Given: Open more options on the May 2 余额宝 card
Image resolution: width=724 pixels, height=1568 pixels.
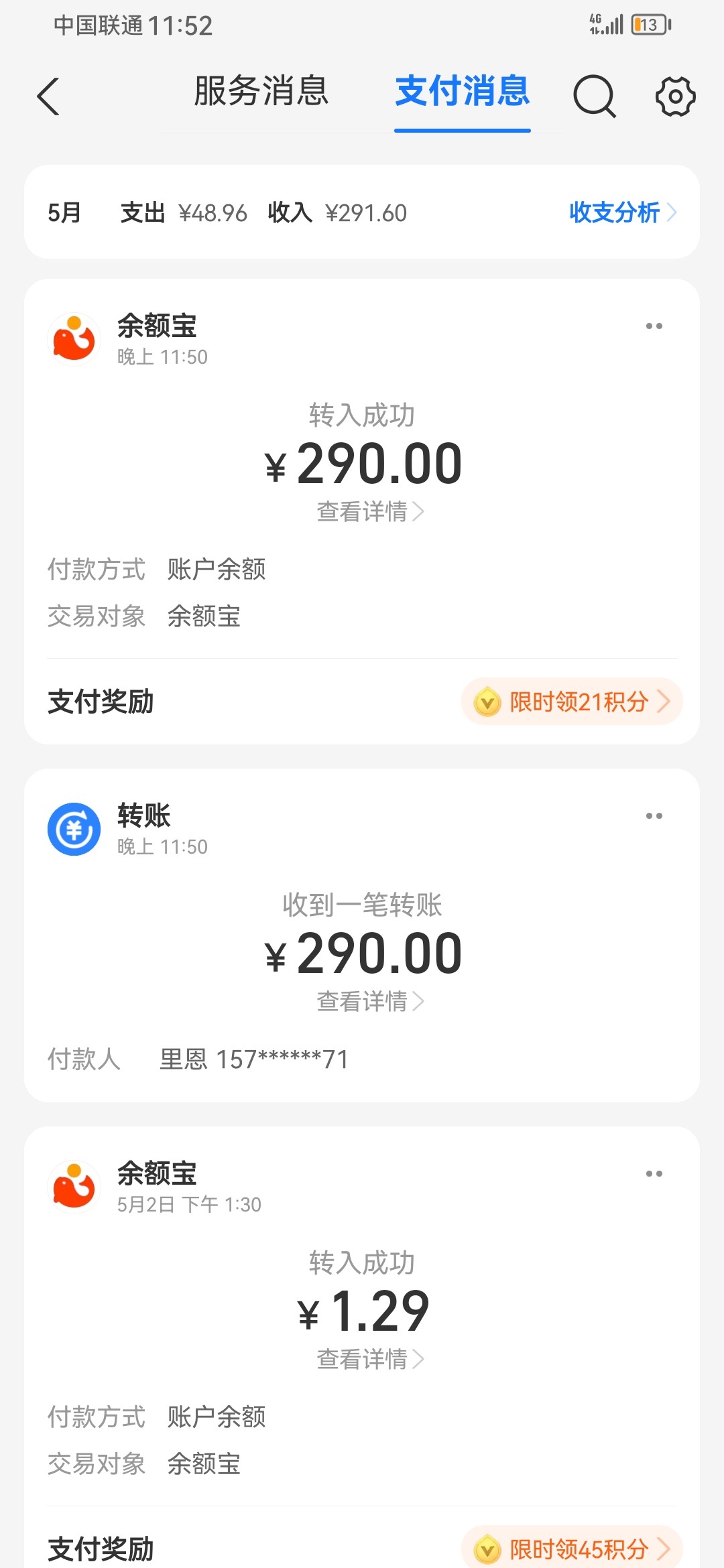Looking at the screenshot, I should [x=654, y=1174].
